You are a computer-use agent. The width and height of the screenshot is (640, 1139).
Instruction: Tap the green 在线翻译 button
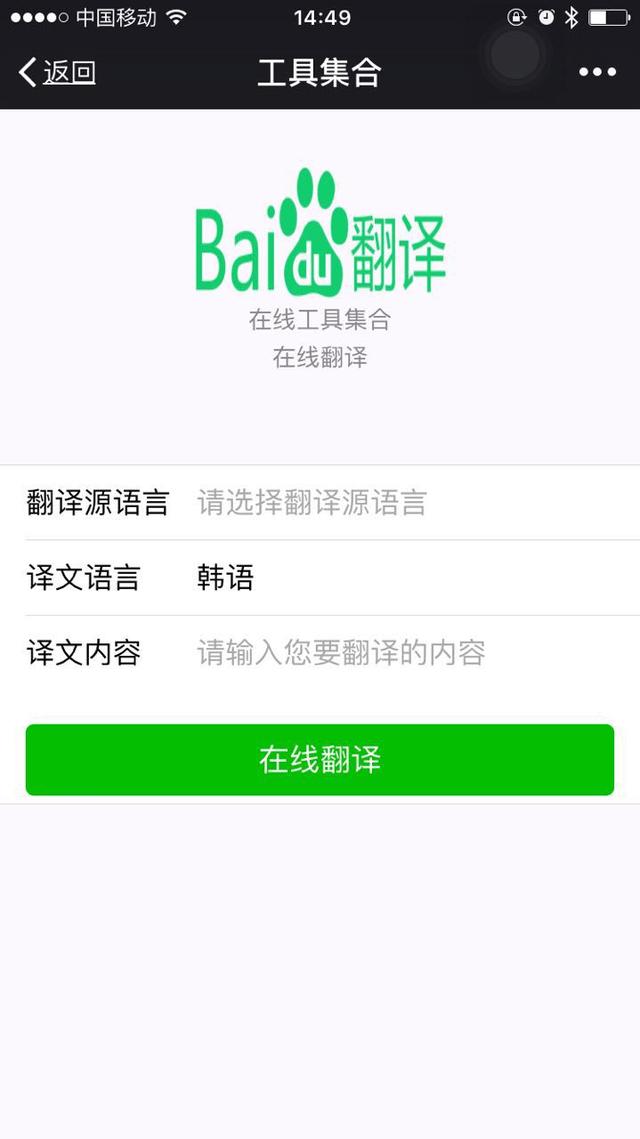[x=320, y=760]
